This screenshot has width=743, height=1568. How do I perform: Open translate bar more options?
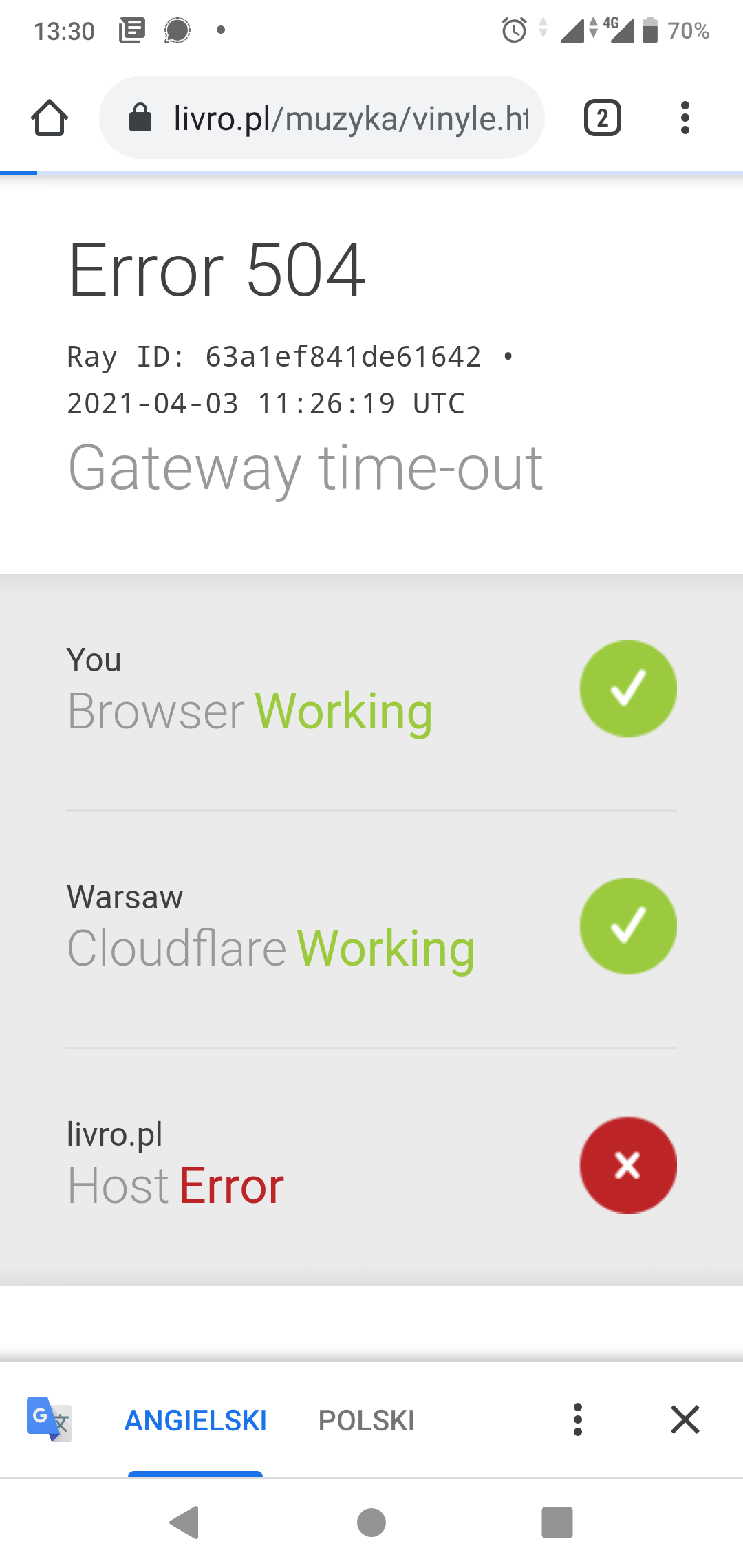tap(578, 1420)
